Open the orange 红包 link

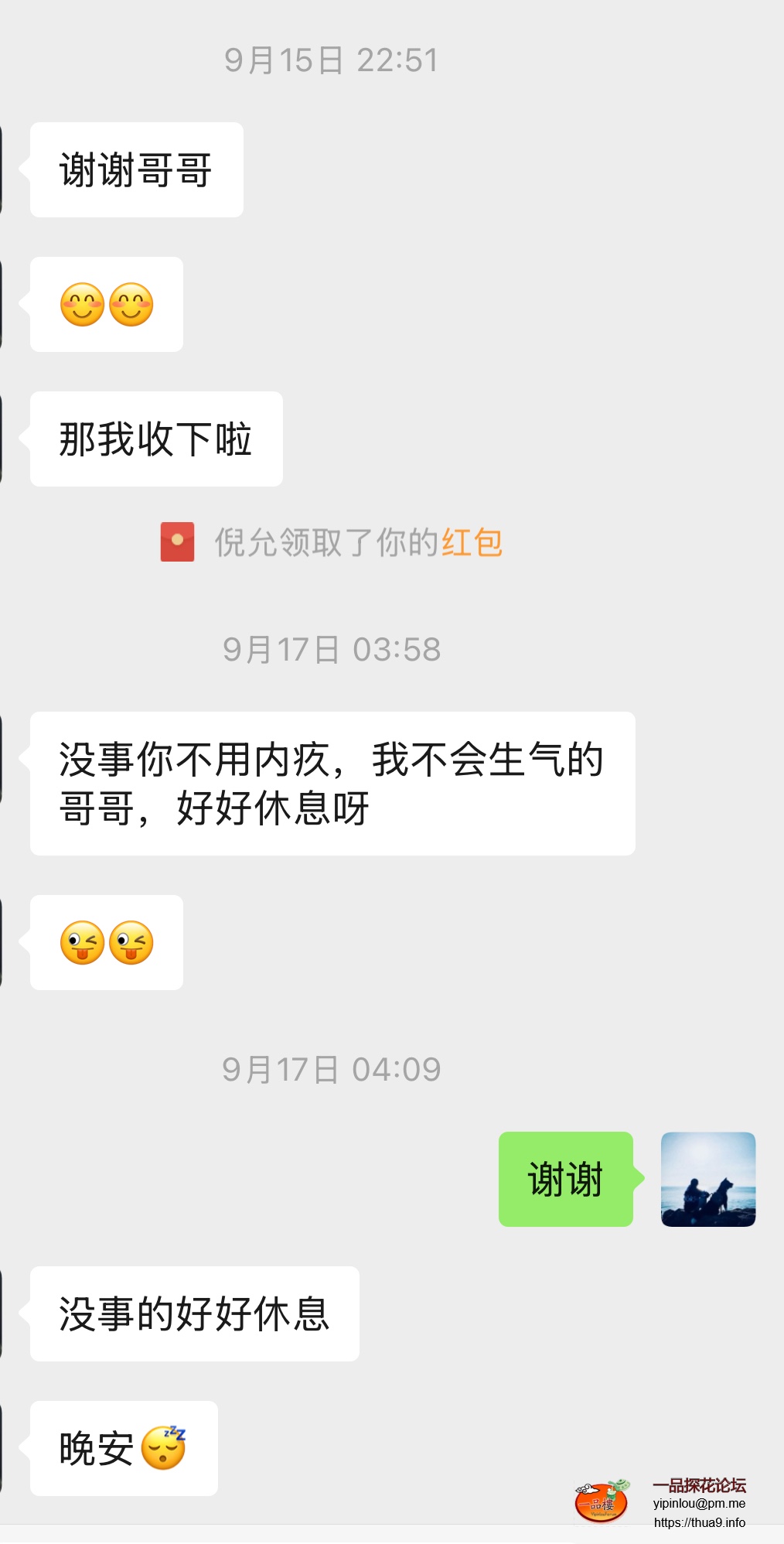[x=472, y=542]
